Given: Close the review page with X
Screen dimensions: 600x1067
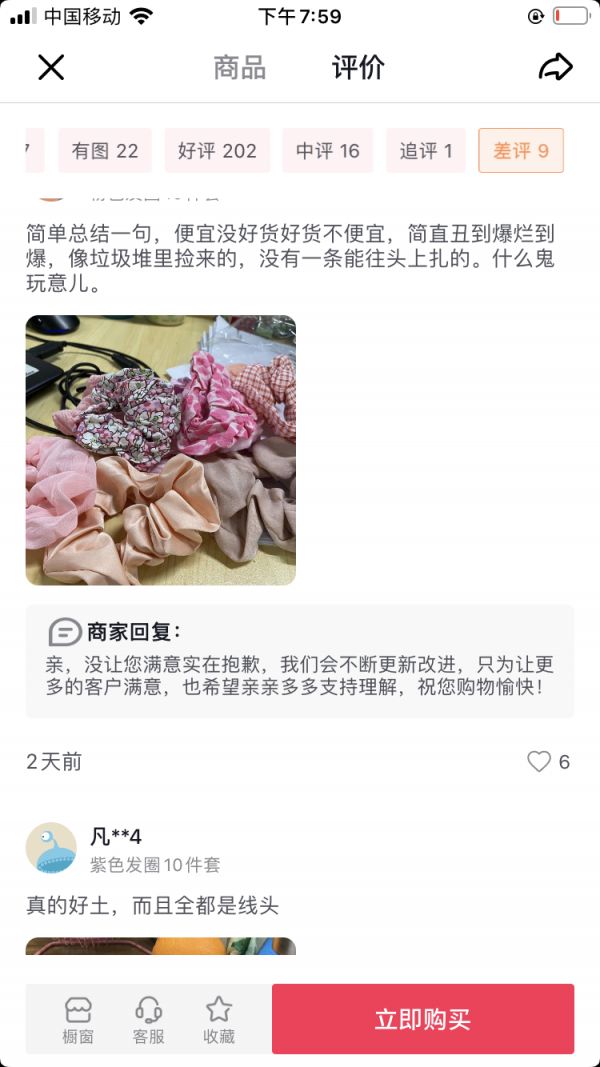Looking at the screenshot, I should click(x=51, y=67).
